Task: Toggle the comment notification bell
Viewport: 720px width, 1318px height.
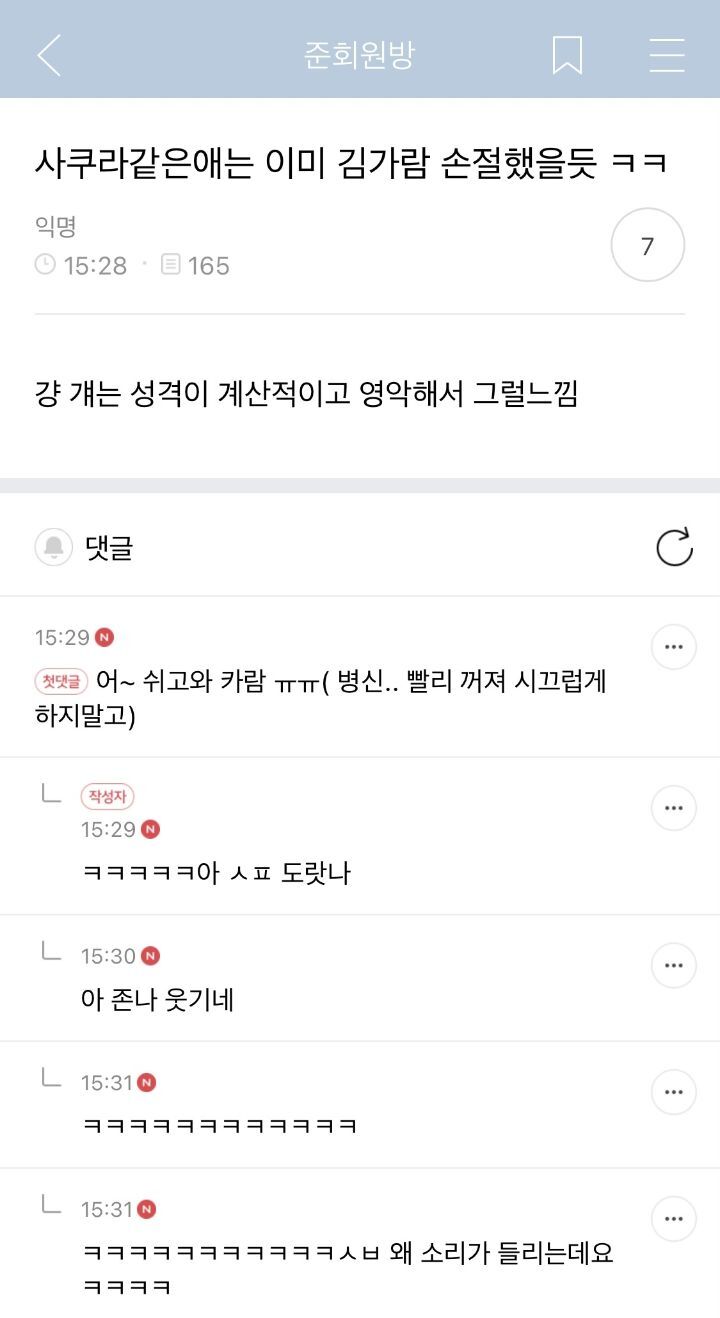Action: tap(54, 547)
